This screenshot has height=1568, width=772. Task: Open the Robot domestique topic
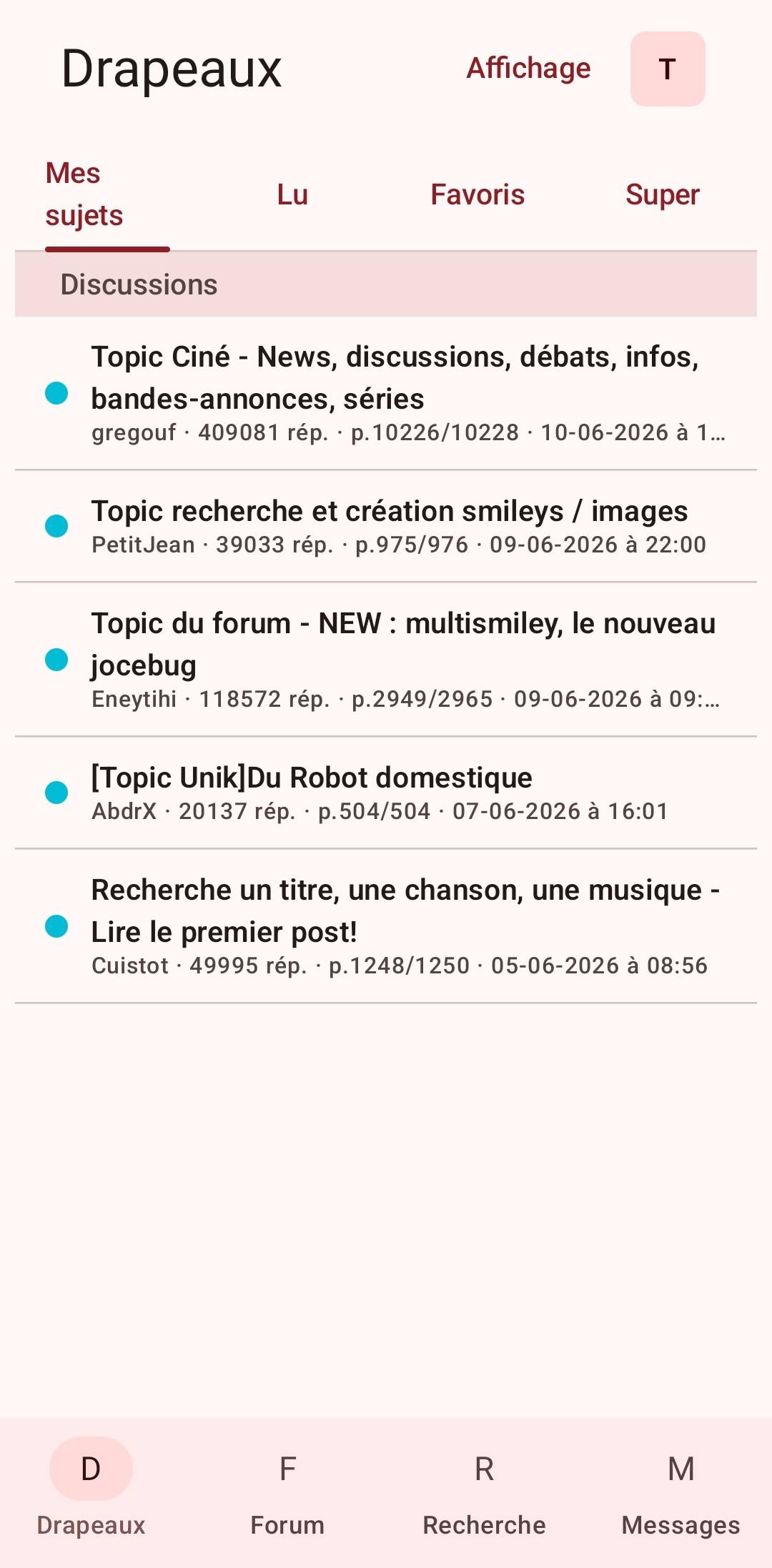click(x=386, y=793)
